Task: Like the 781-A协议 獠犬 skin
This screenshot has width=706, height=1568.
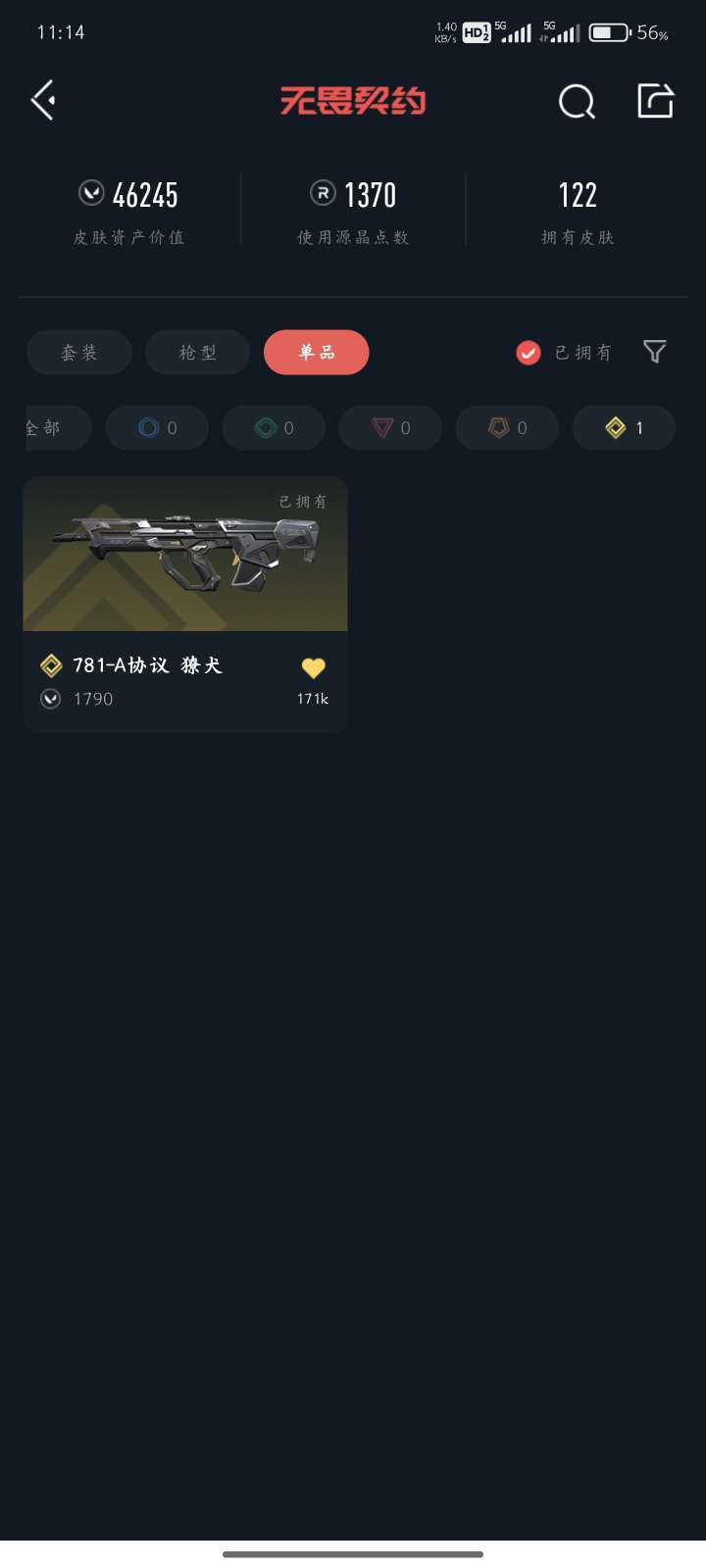Action: [x=313, y=668]
